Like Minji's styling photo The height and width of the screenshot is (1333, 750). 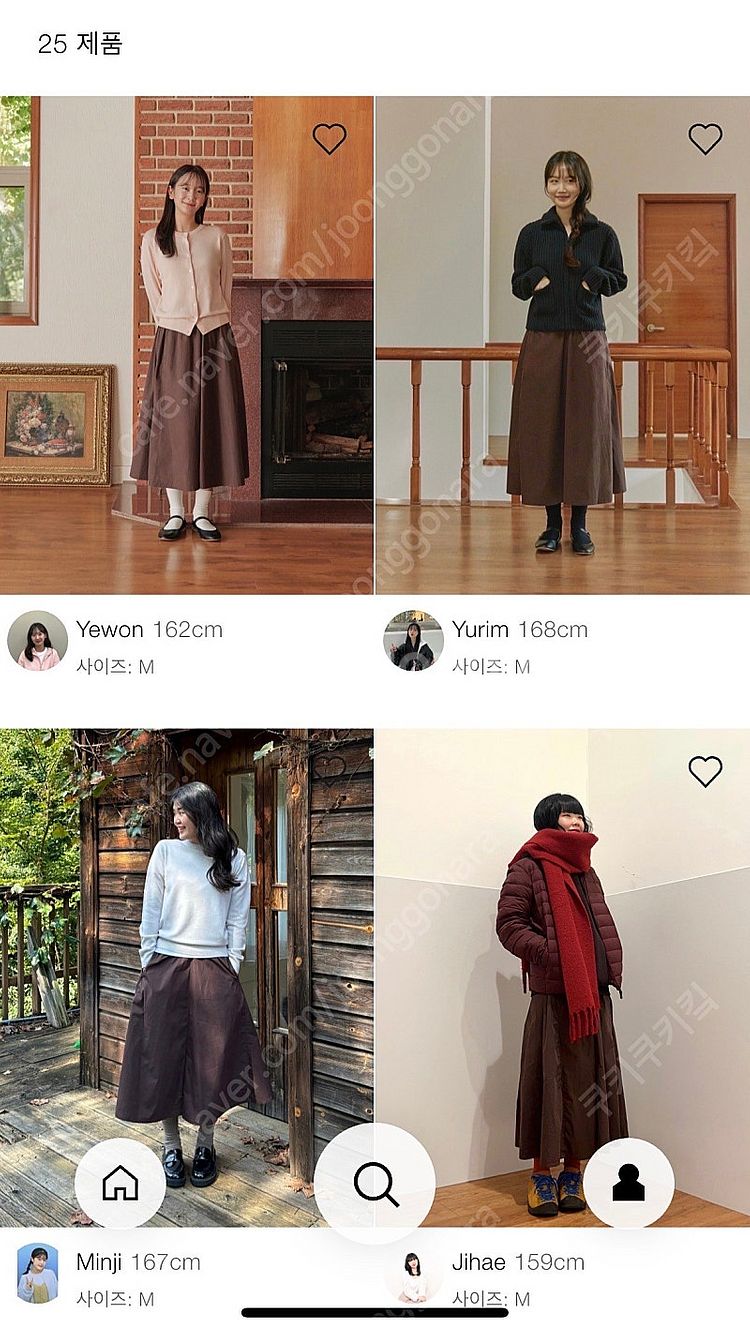[x=329, y=769]
